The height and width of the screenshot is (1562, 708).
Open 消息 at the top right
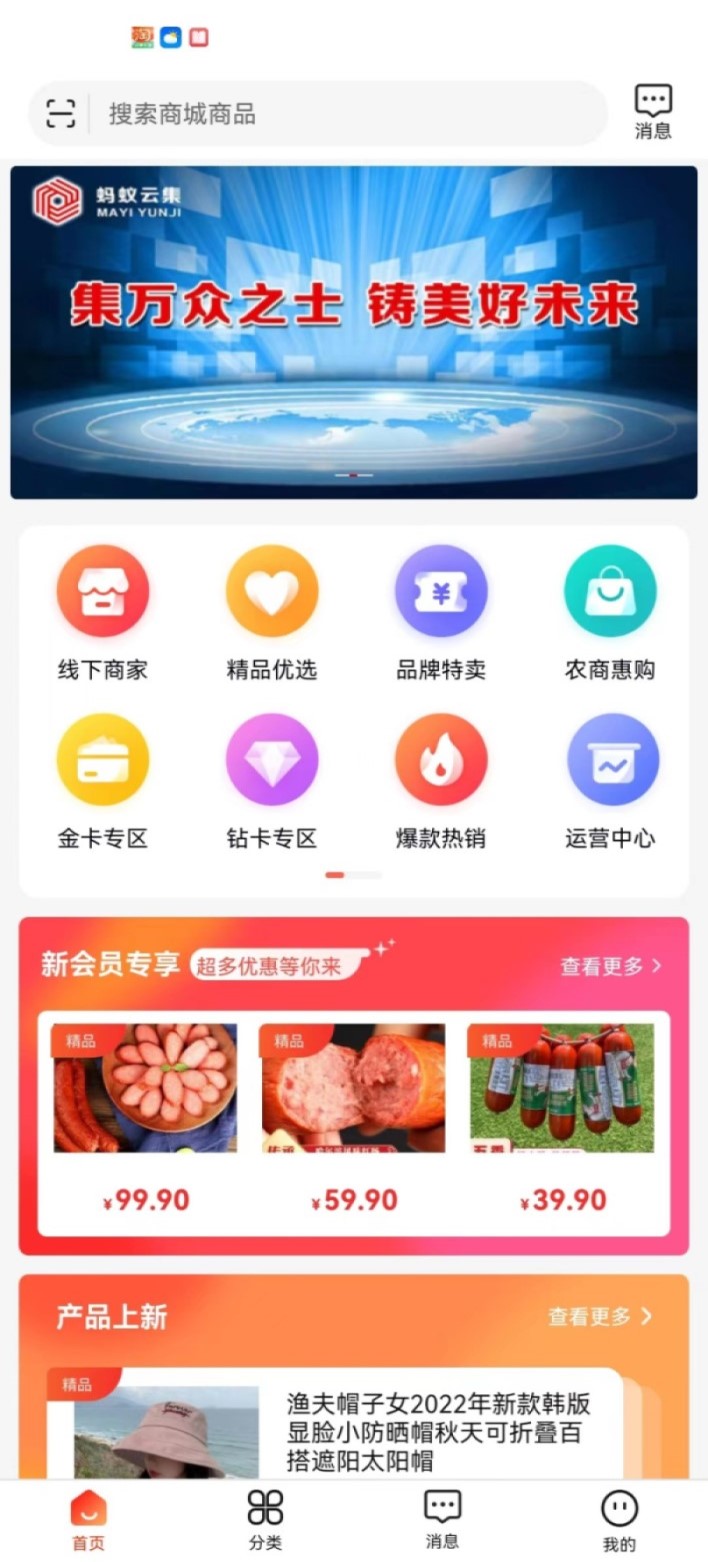(x=653, y=112)
